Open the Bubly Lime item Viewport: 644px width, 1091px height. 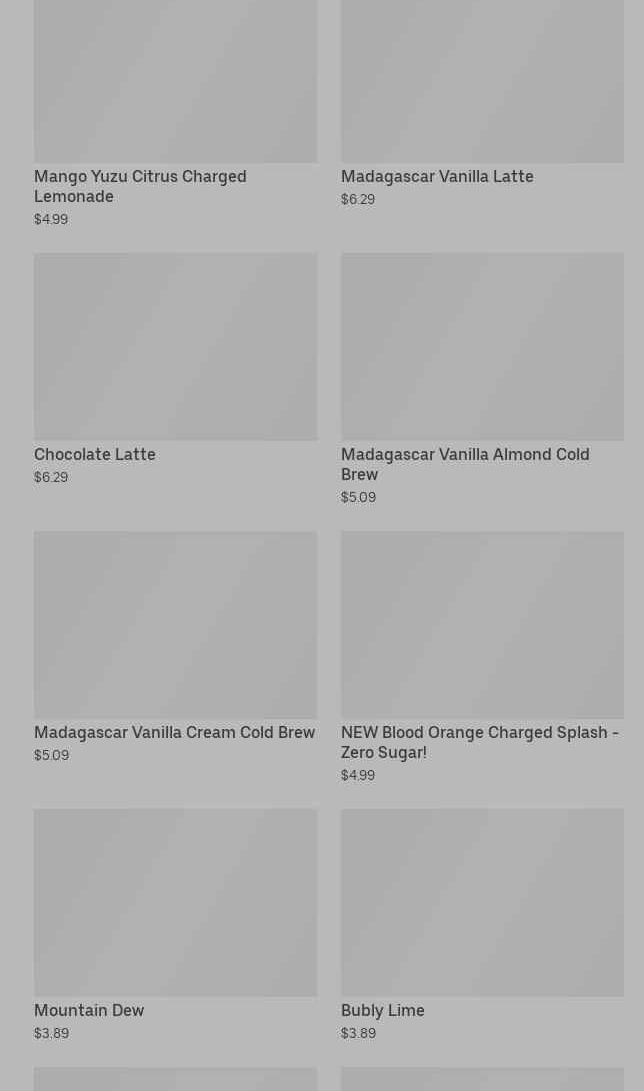click(x=482, y=925)
